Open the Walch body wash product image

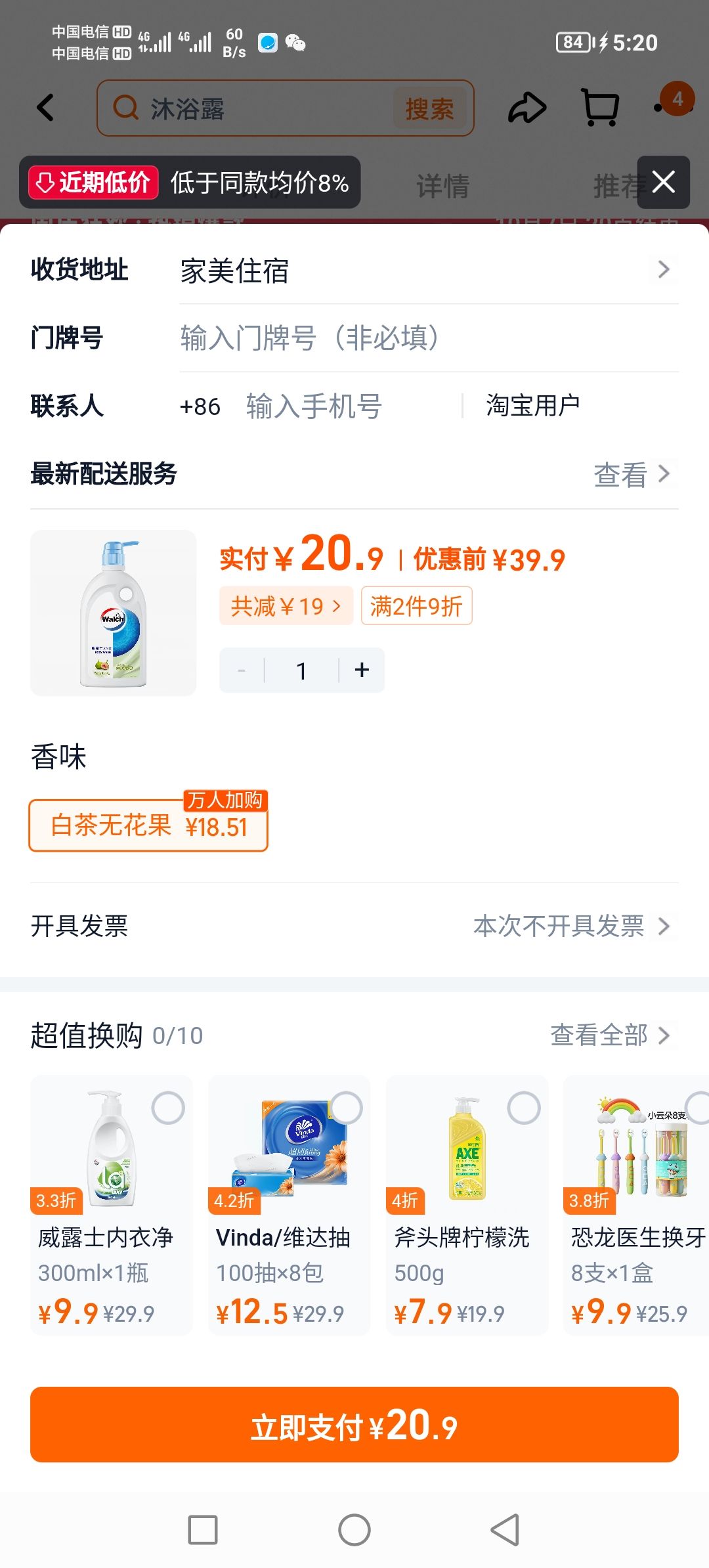pos(114,613)
